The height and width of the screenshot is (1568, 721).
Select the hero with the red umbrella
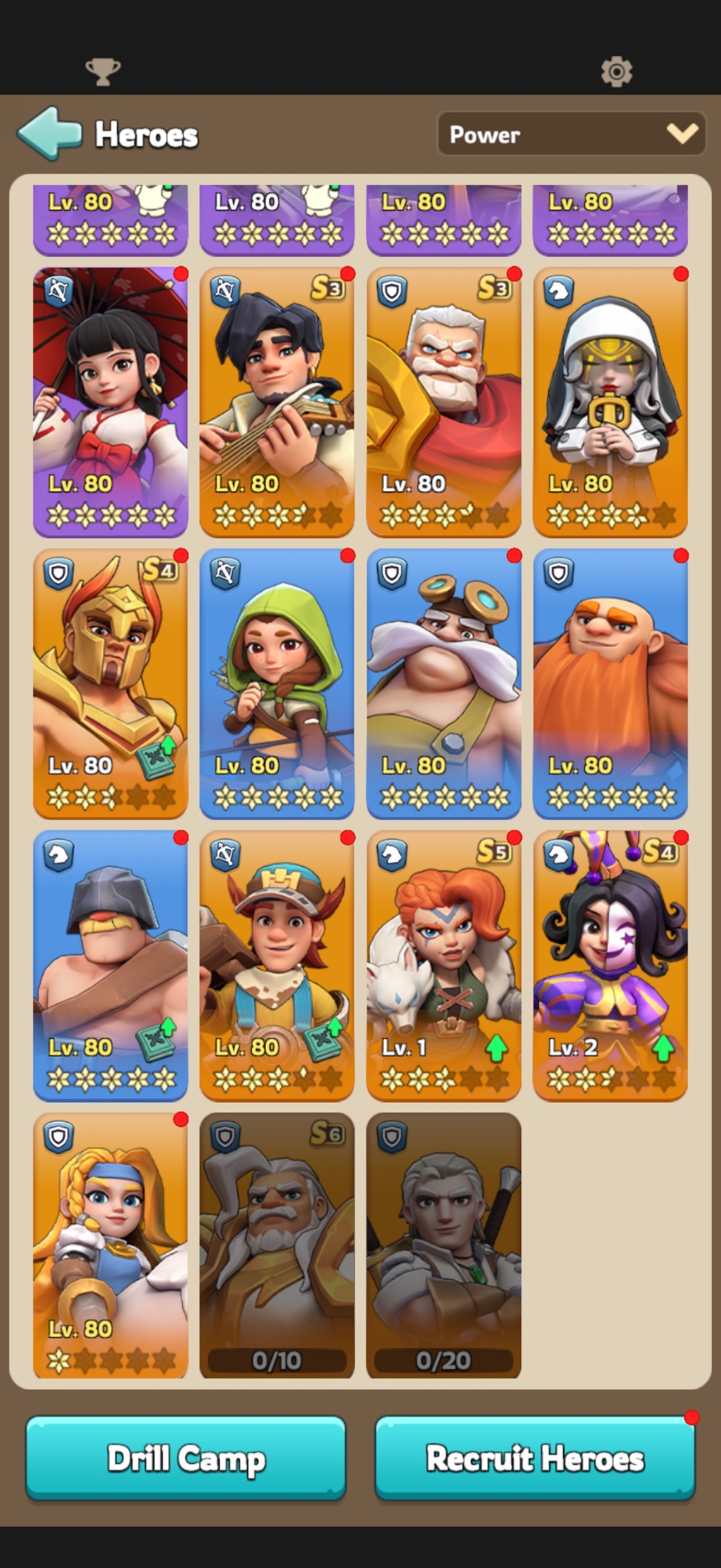click(110, 402)
